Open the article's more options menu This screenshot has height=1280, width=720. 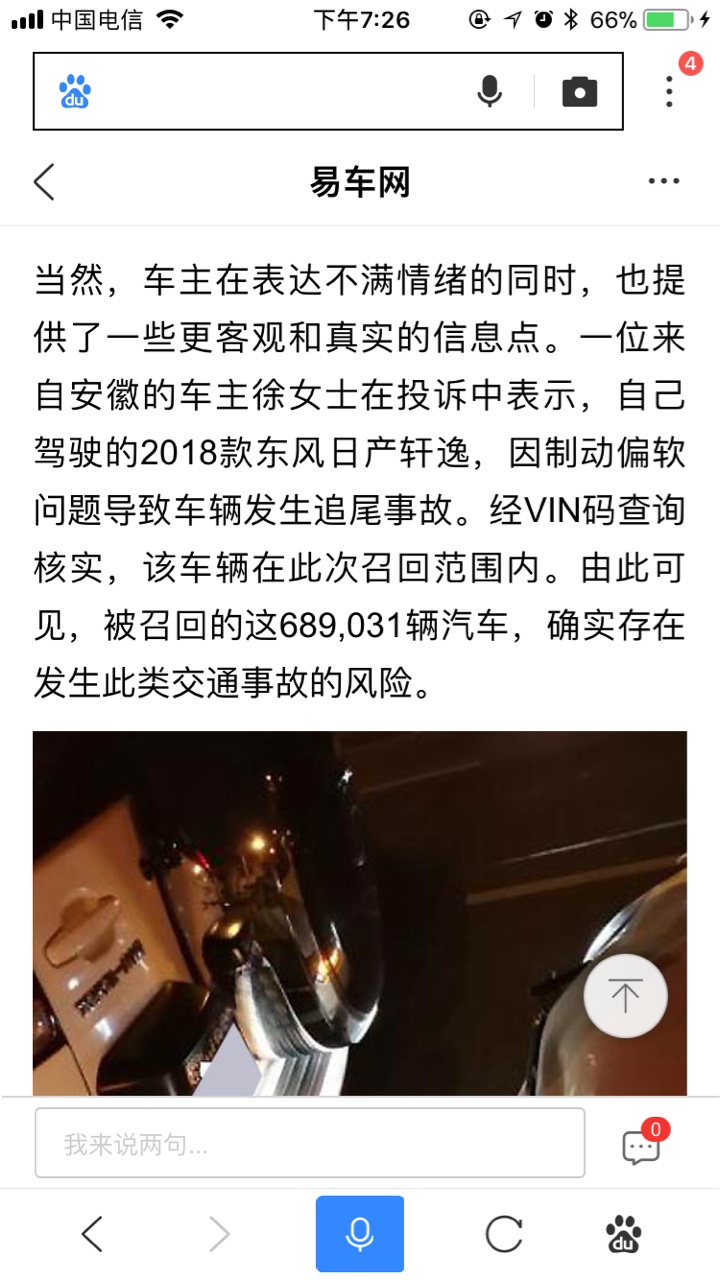[664, 182]
